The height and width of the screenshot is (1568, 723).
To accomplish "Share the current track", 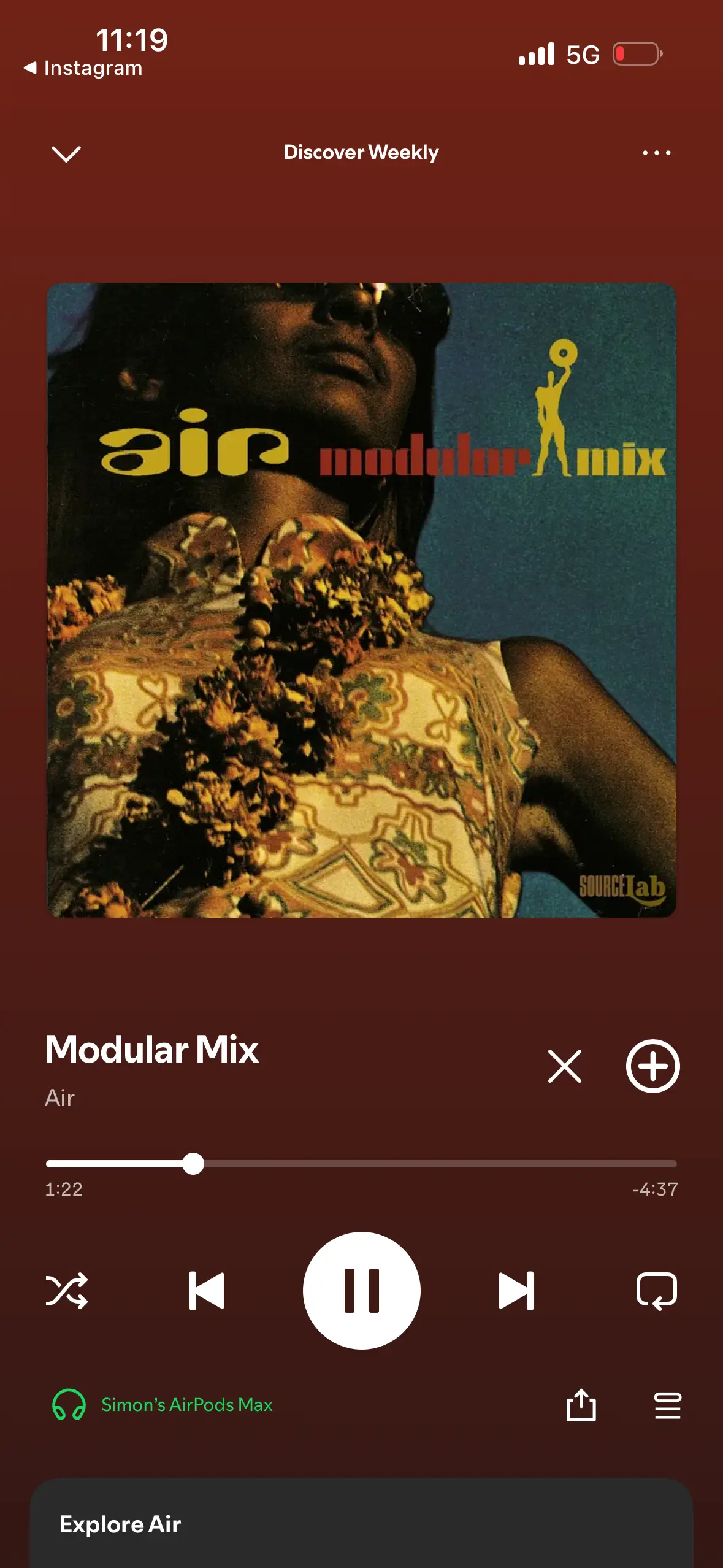I will 581,1405.
